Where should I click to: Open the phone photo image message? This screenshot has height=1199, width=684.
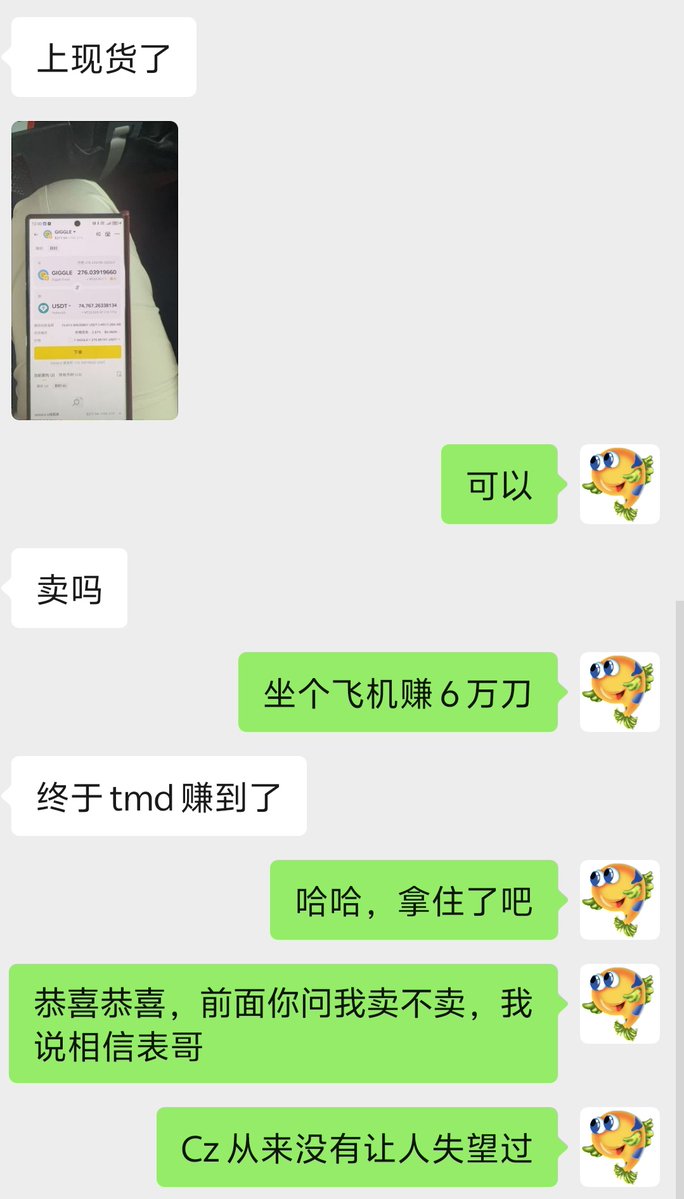pyautogui.click(x=95, y=270)
